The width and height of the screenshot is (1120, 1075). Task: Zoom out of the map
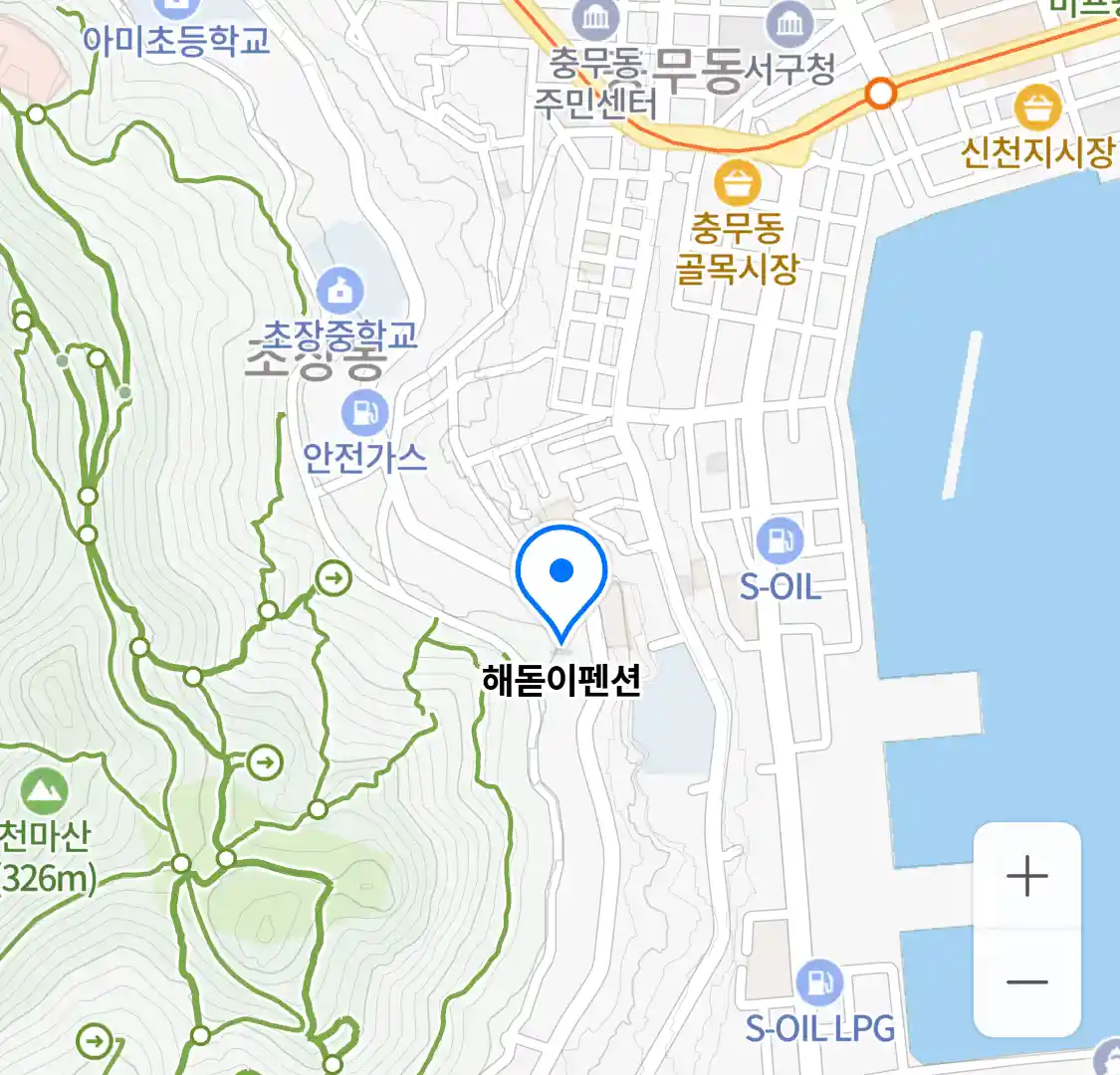pos(1026,982)
